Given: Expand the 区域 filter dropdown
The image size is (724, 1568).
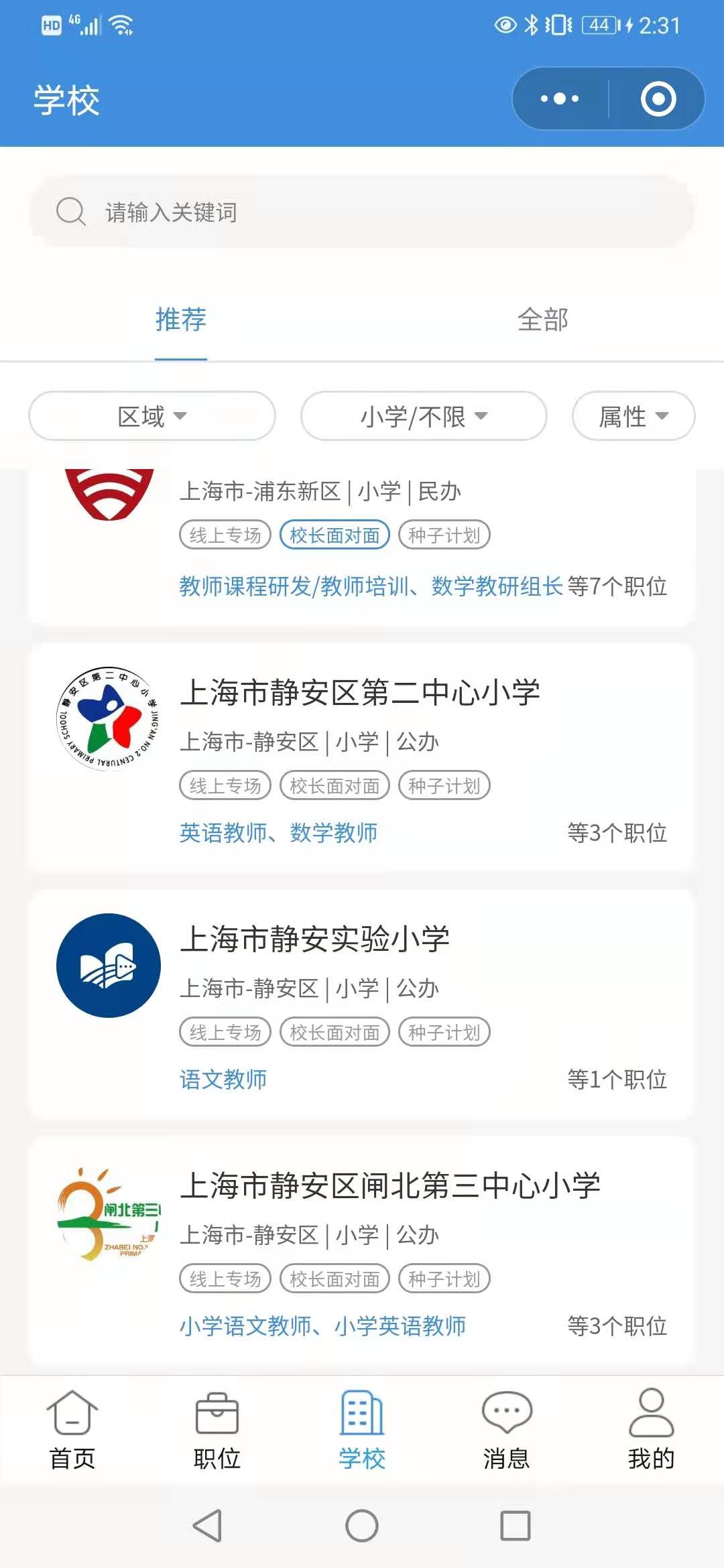Looking at the screenshot, I should pyautogui.click(x=152, y=416).
